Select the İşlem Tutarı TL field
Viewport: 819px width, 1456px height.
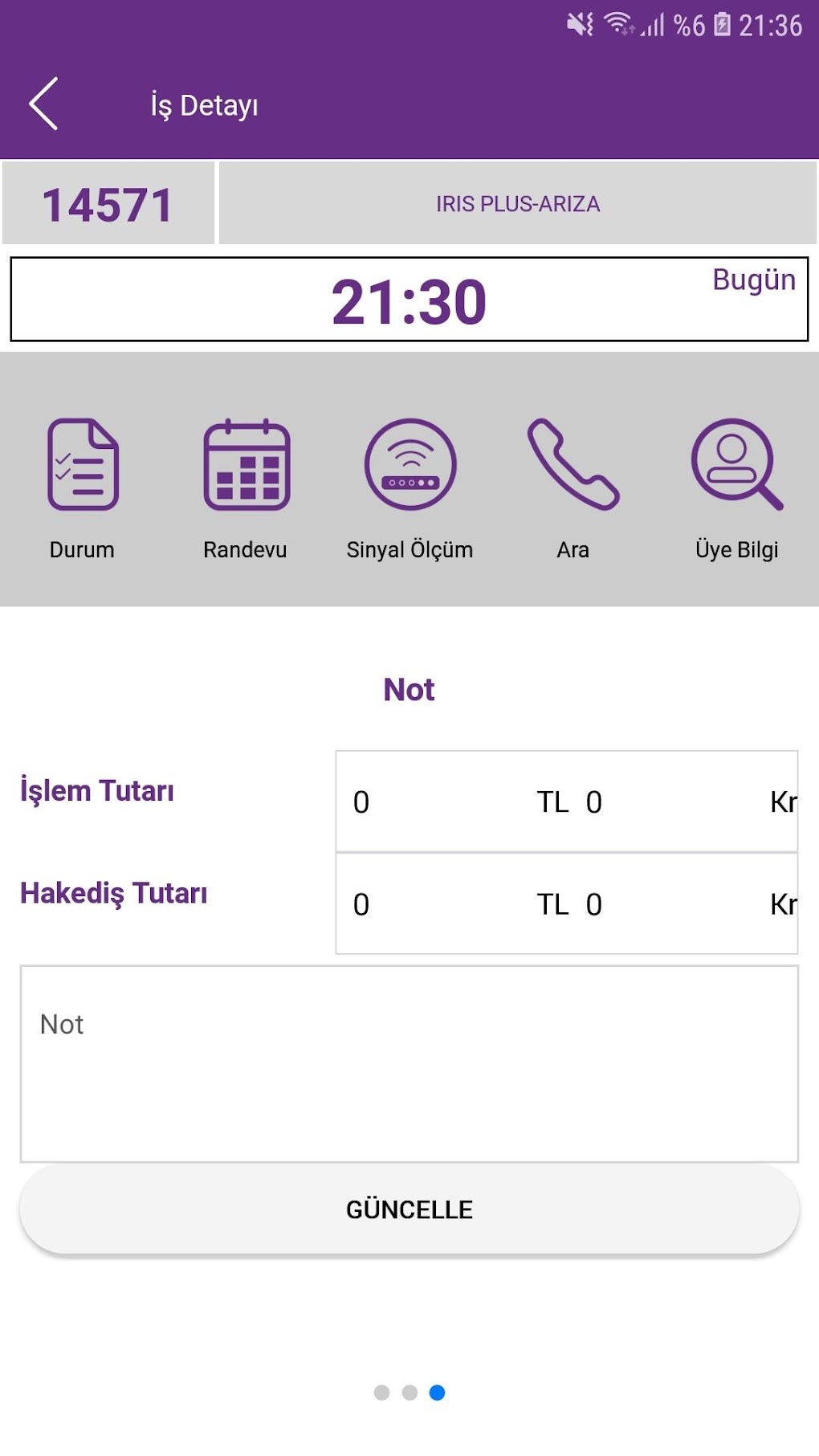click(x=450, y=801)
